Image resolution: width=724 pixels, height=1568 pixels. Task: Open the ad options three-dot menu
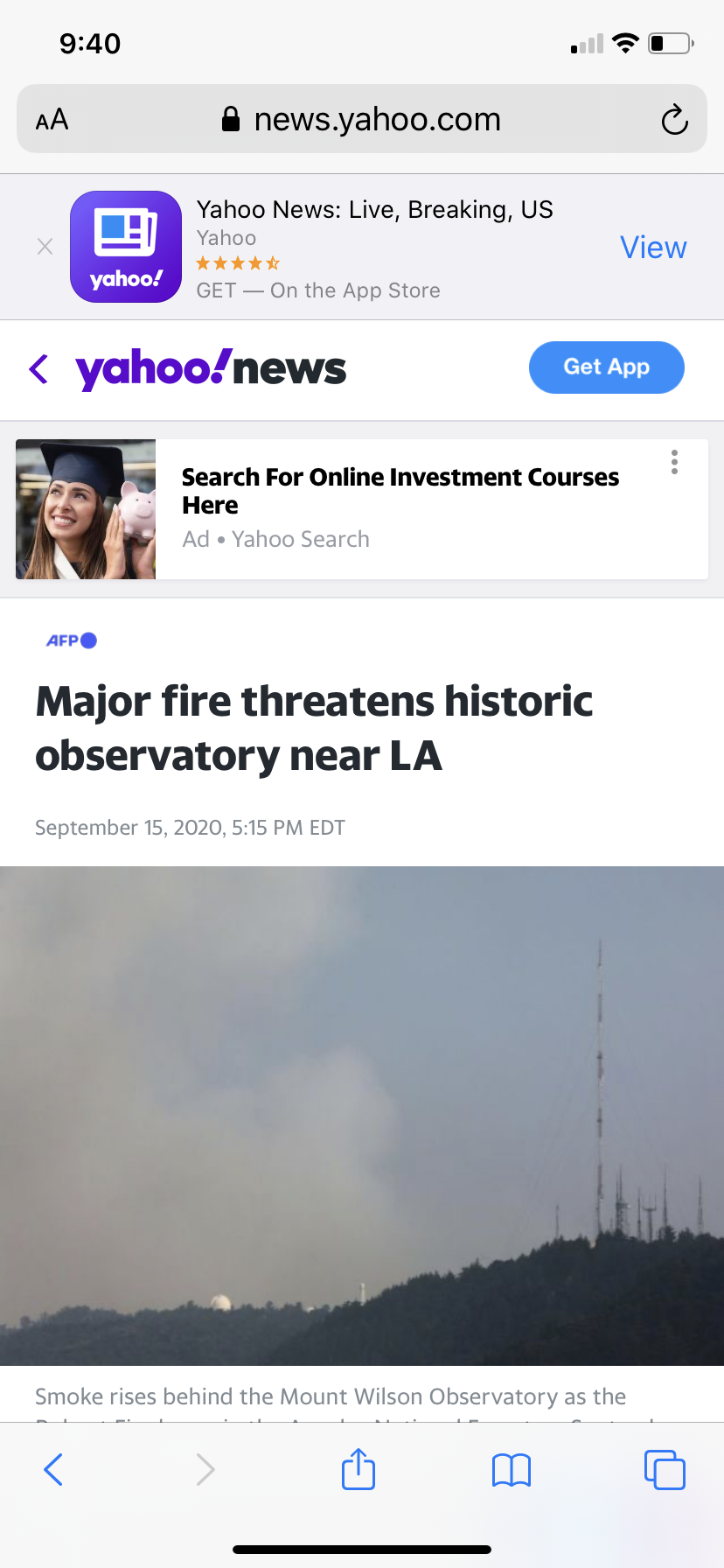pyautogui.click(x=674, y=462)
